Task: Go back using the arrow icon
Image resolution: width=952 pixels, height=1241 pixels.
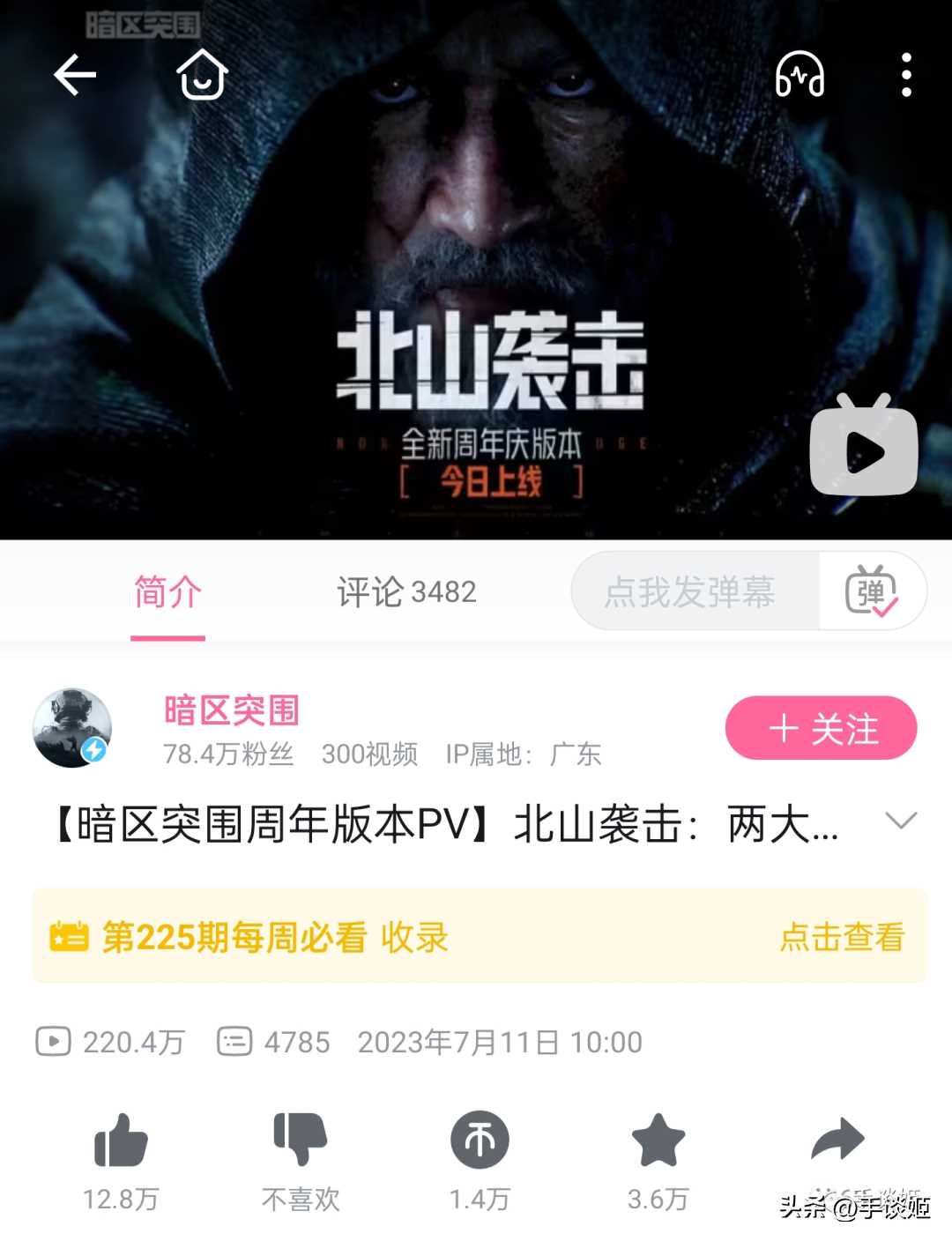Action: 75,74
